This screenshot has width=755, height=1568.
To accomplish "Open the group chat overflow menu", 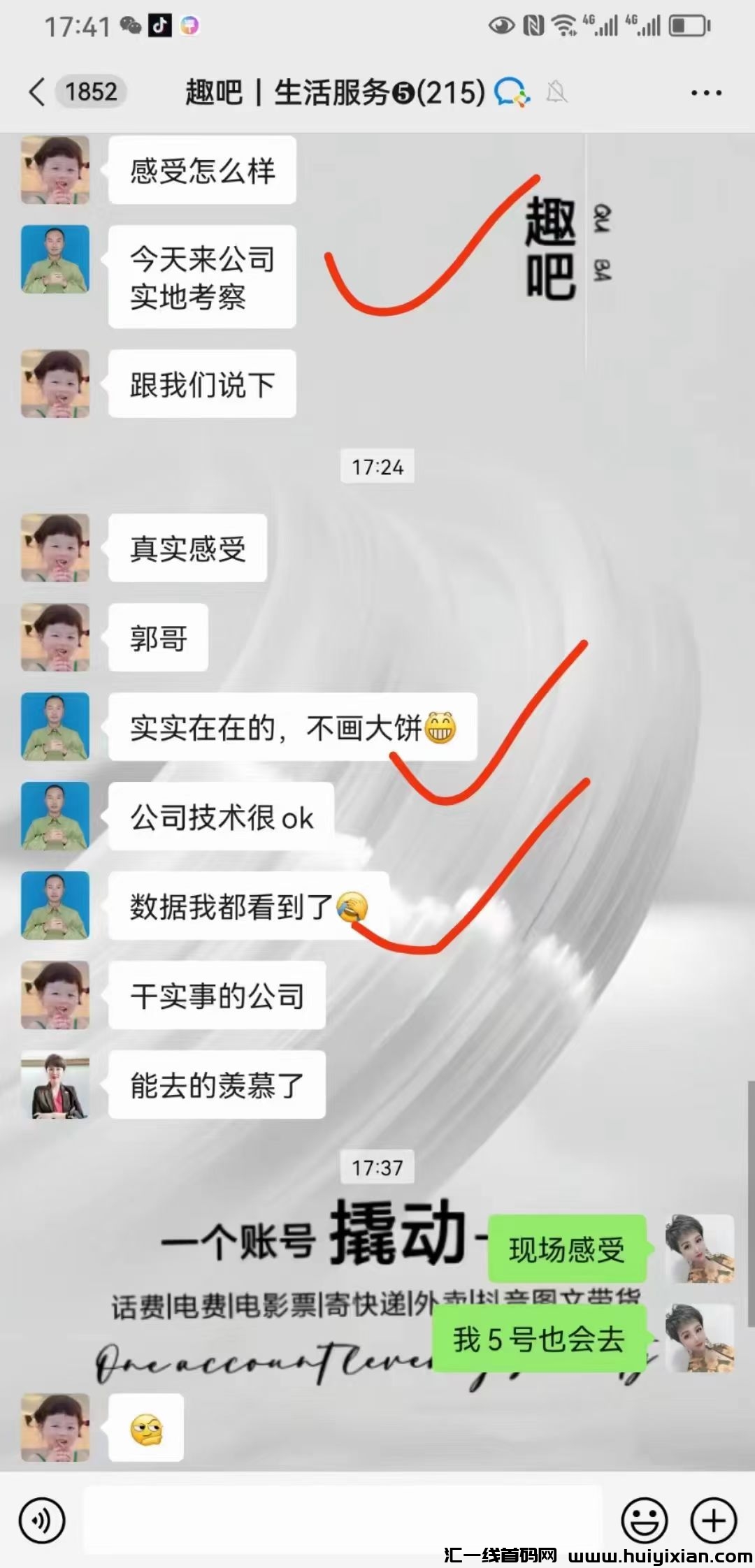I will coord(706,92).
